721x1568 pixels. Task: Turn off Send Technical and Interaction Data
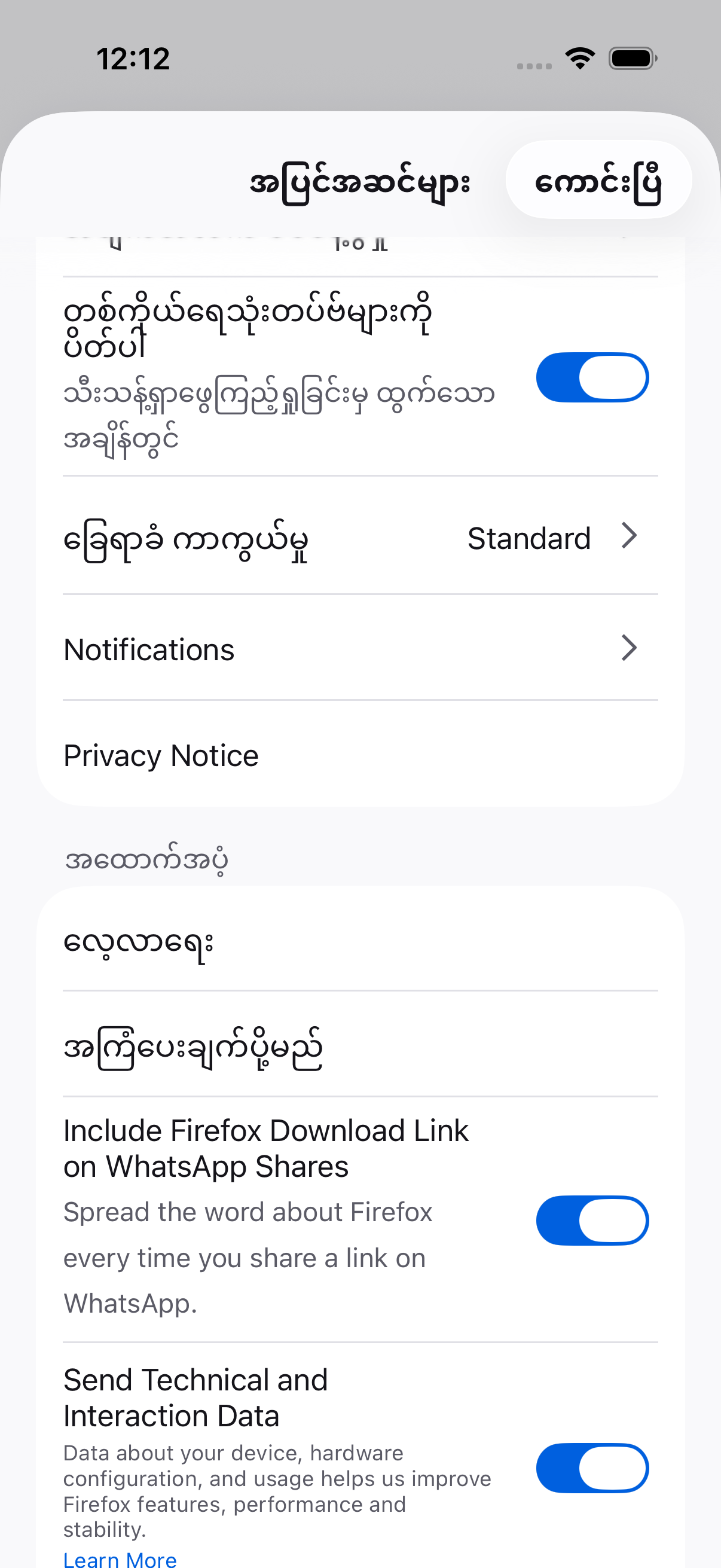[x=591, y=1468]
